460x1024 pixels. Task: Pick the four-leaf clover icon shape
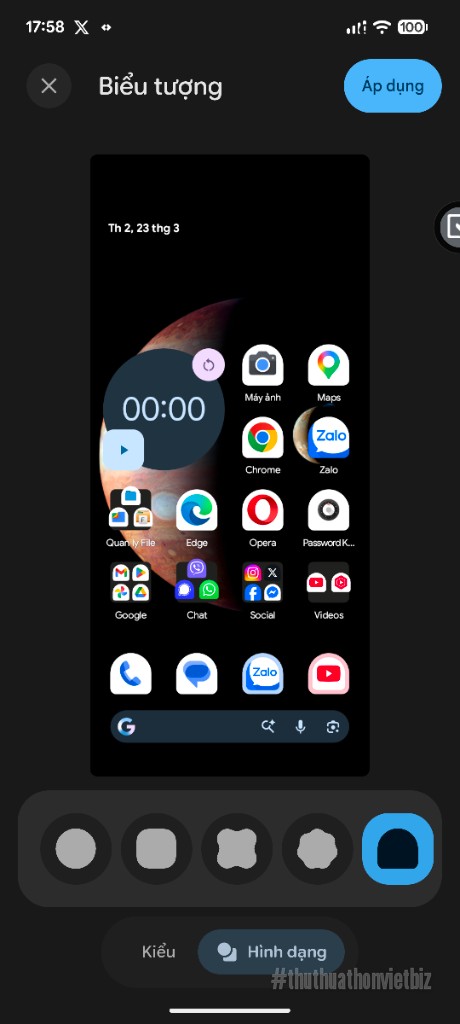coord(237,849)
